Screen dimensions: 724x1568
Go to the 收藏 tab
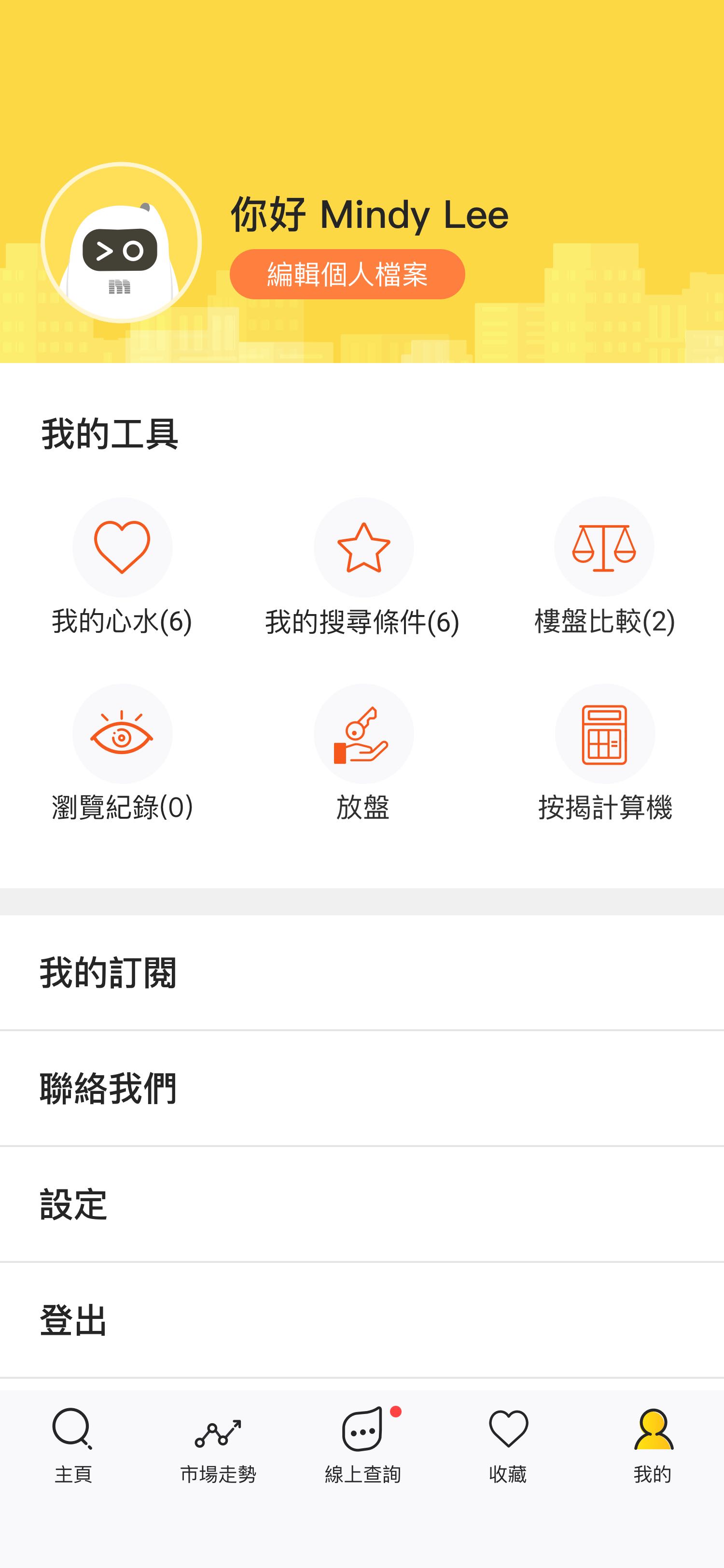coord(508,1445)
